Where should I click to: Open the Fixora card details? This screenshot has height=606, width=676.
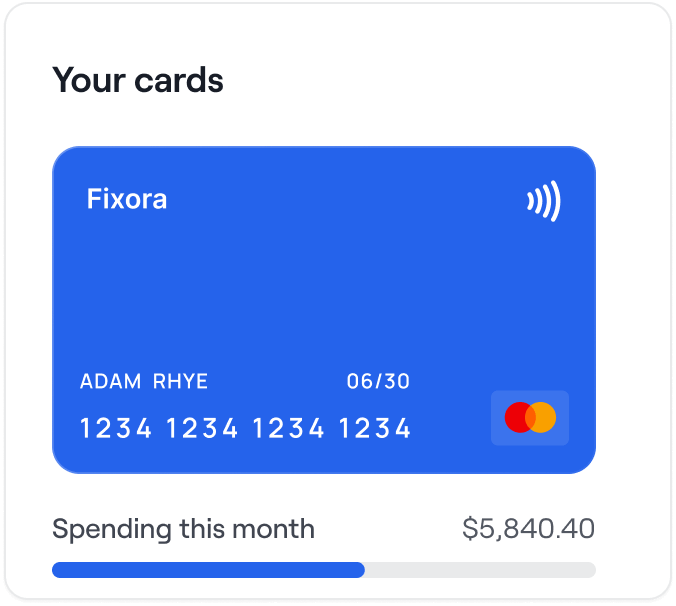pos(323,310)
